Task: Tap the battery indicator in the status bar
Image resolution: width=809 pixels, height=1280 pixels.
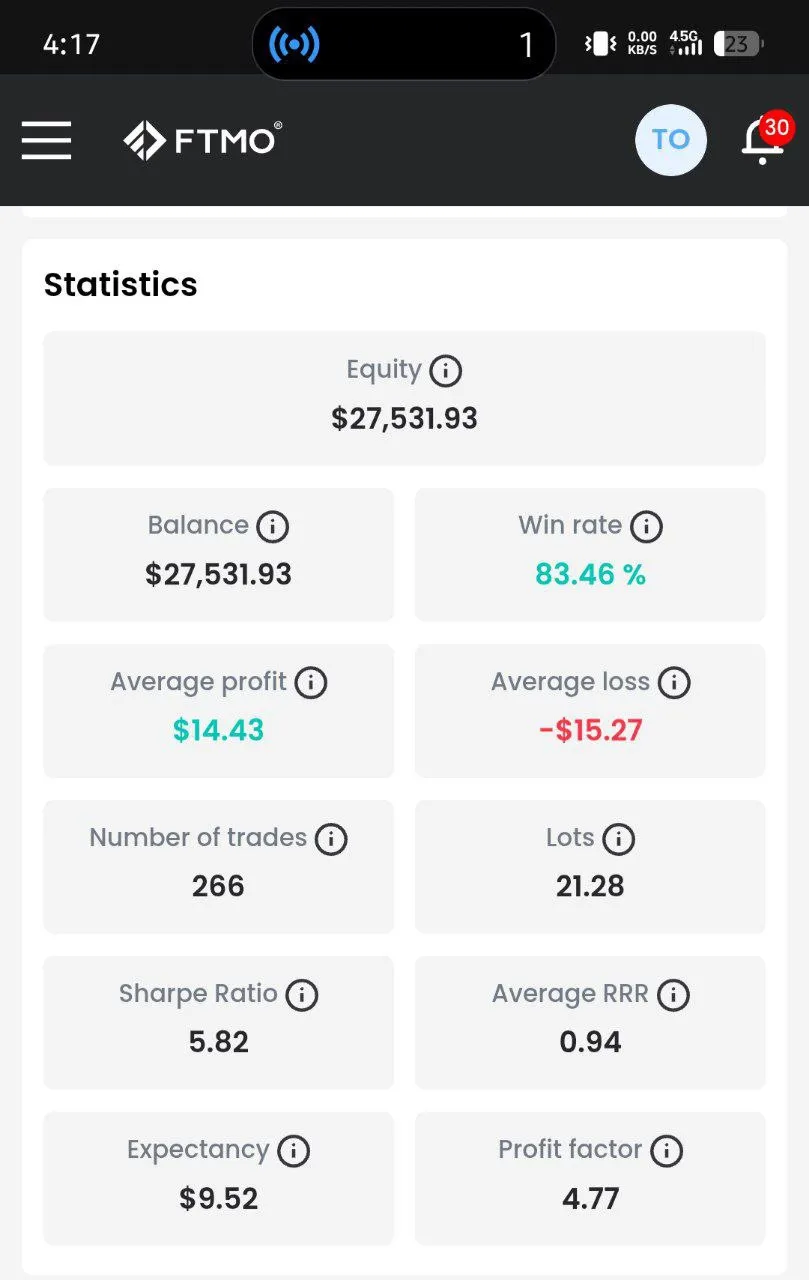Action: pyautogui.click(x=737, y=44)
